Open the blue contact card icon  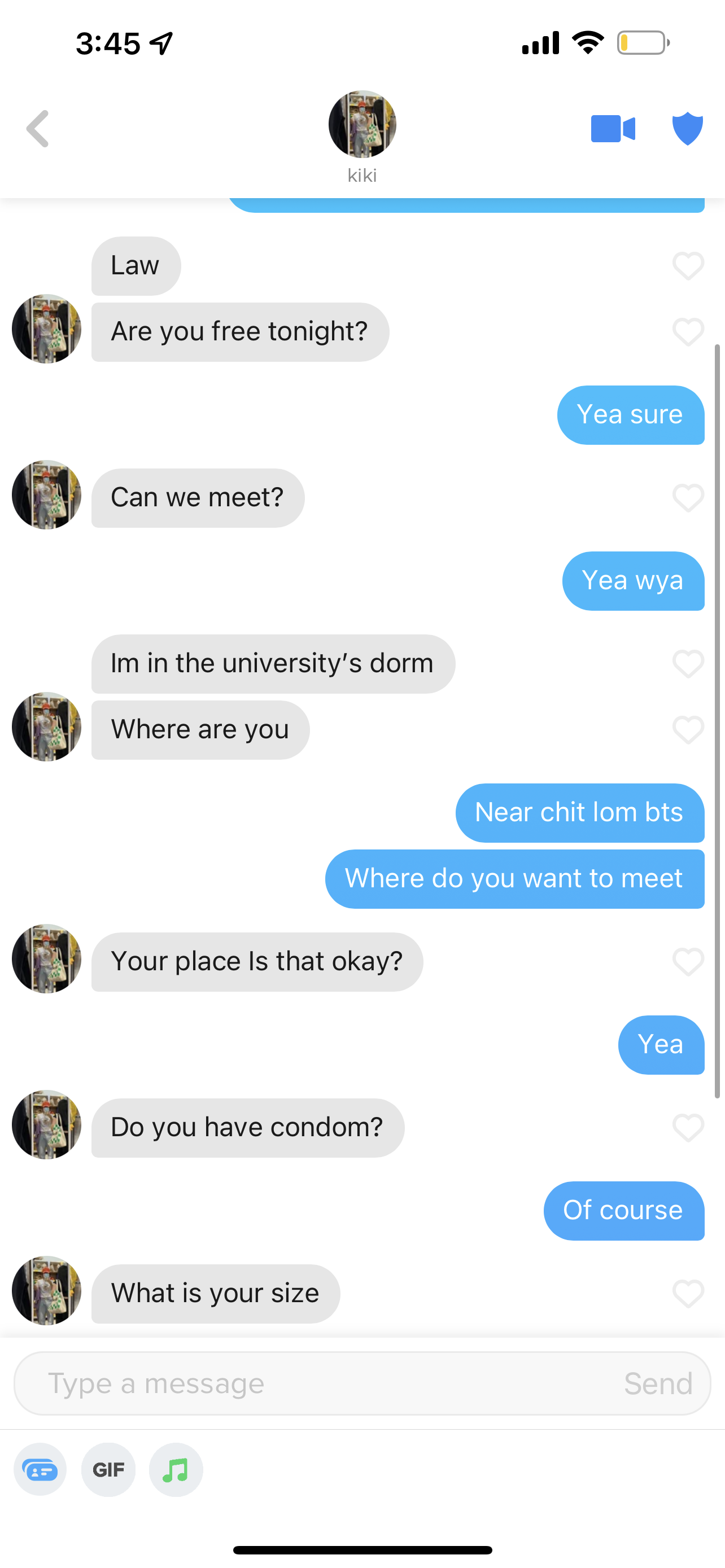(40, 1469)
